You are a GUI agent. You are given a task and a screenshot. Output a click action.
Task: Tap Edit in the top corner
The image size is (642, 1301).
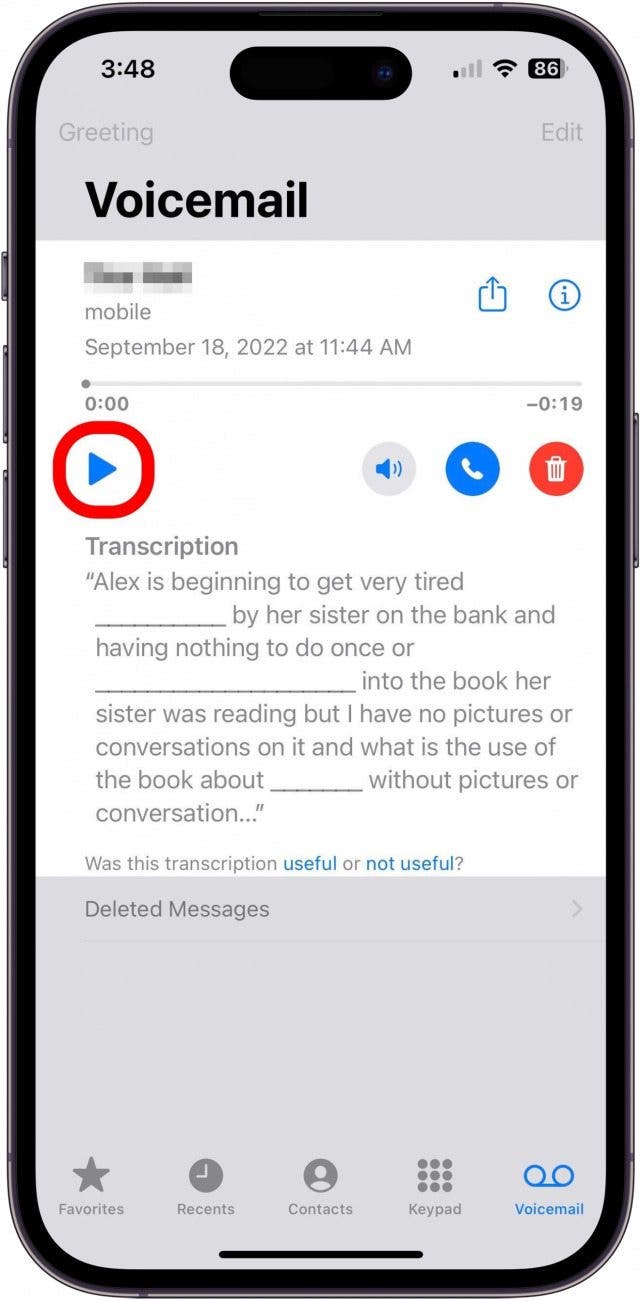coord(561,132)
